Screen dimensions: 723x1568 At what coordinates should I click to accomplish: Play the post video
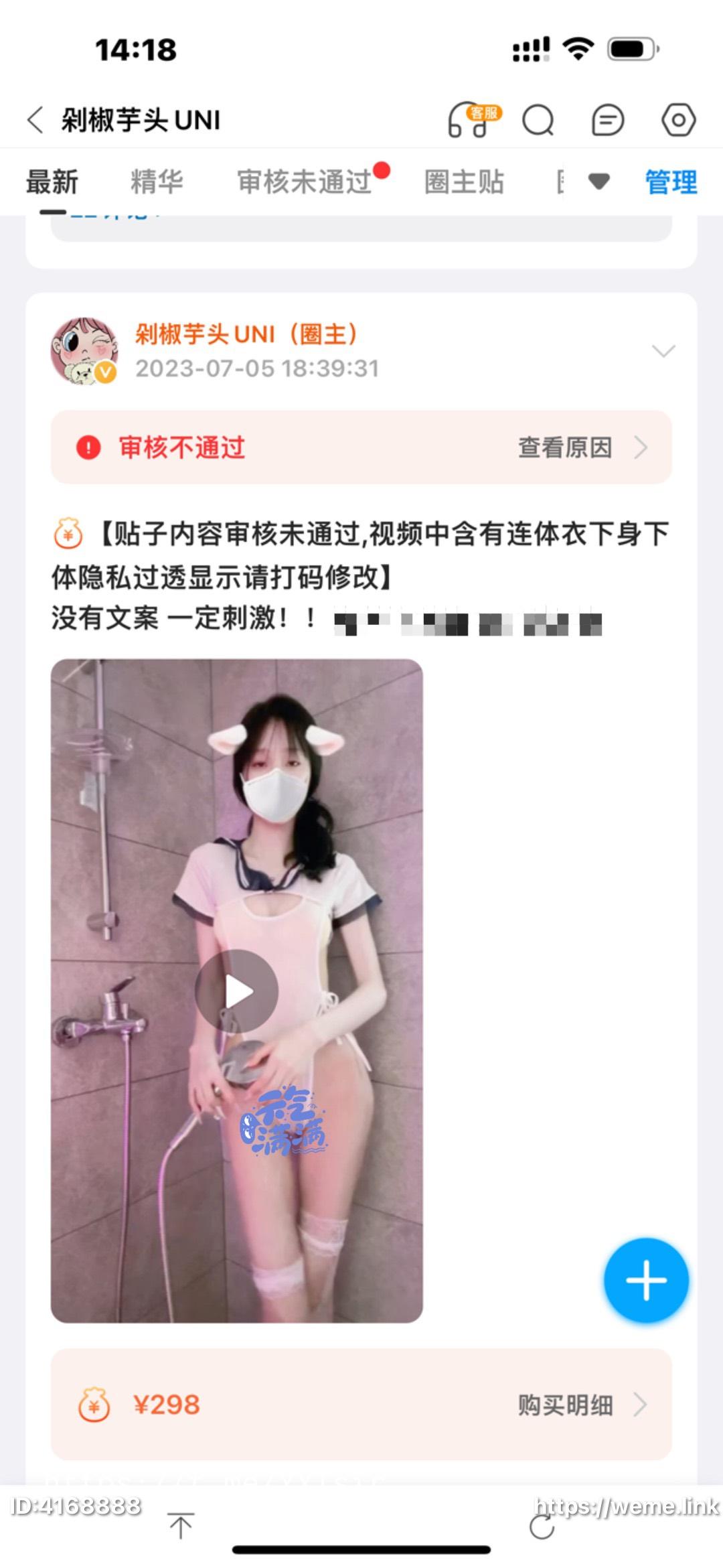(x=236, y=991)
